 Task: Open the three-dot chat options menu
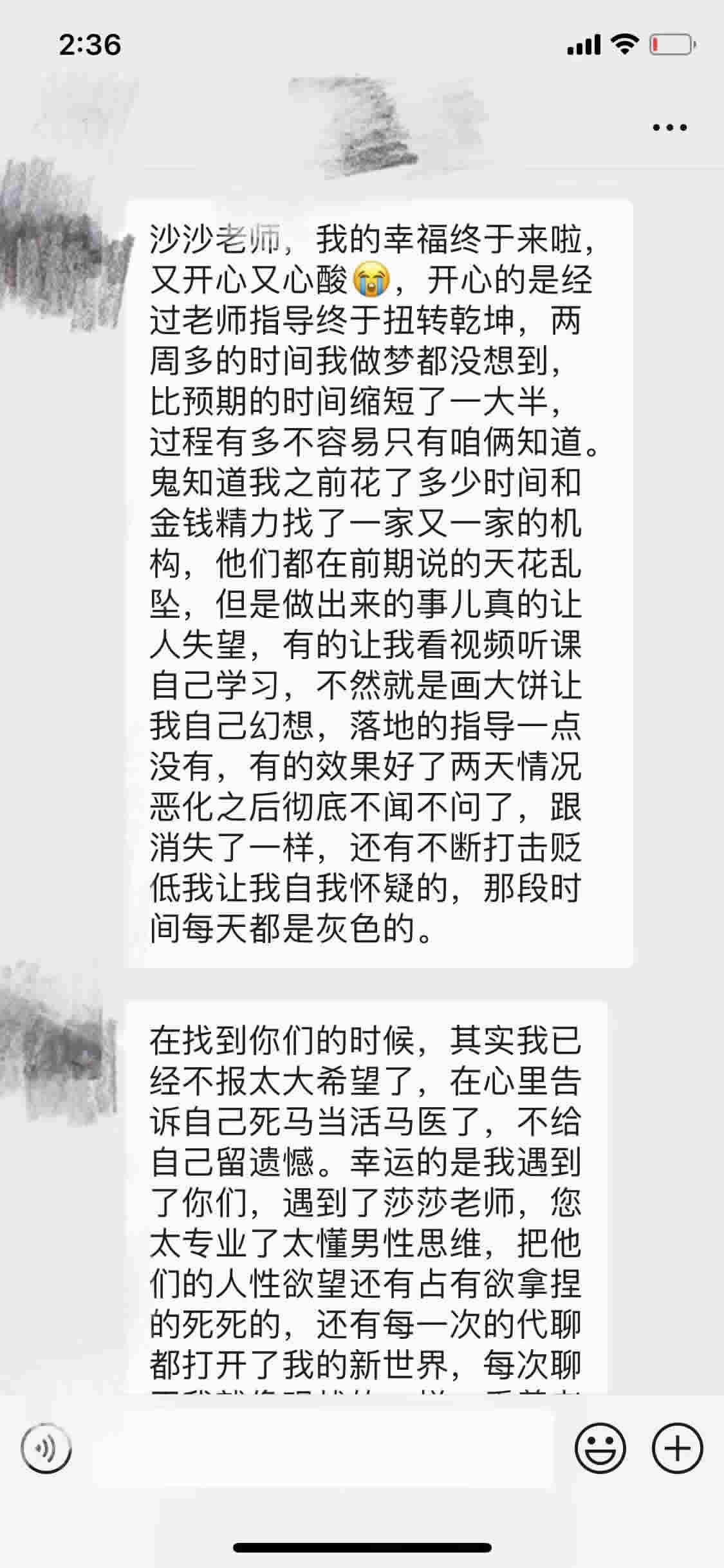point(669,127)
